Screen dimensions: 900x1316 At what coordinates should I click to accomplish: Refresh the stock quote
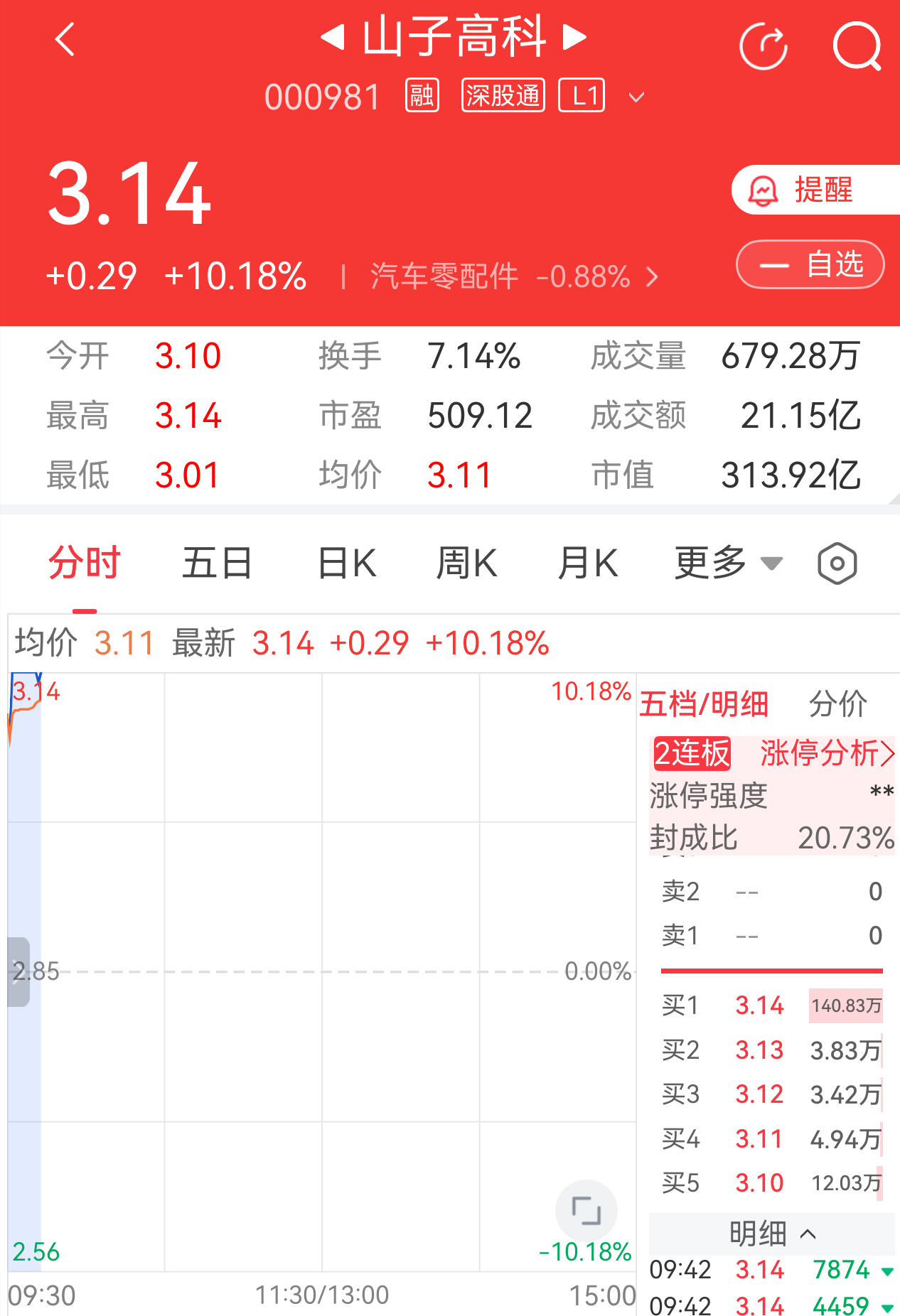(x=764, y=46)
